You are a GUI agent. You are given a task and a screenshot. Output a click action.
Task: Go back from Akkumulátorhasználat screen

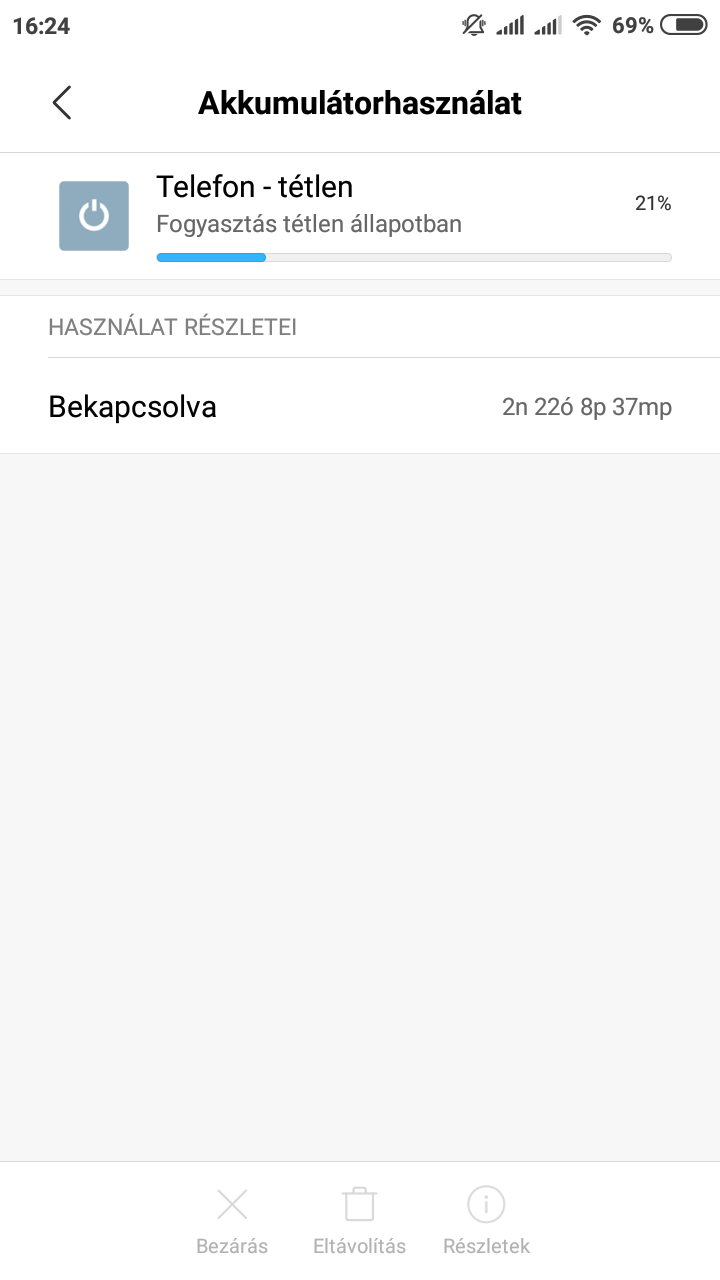[62, 102]
